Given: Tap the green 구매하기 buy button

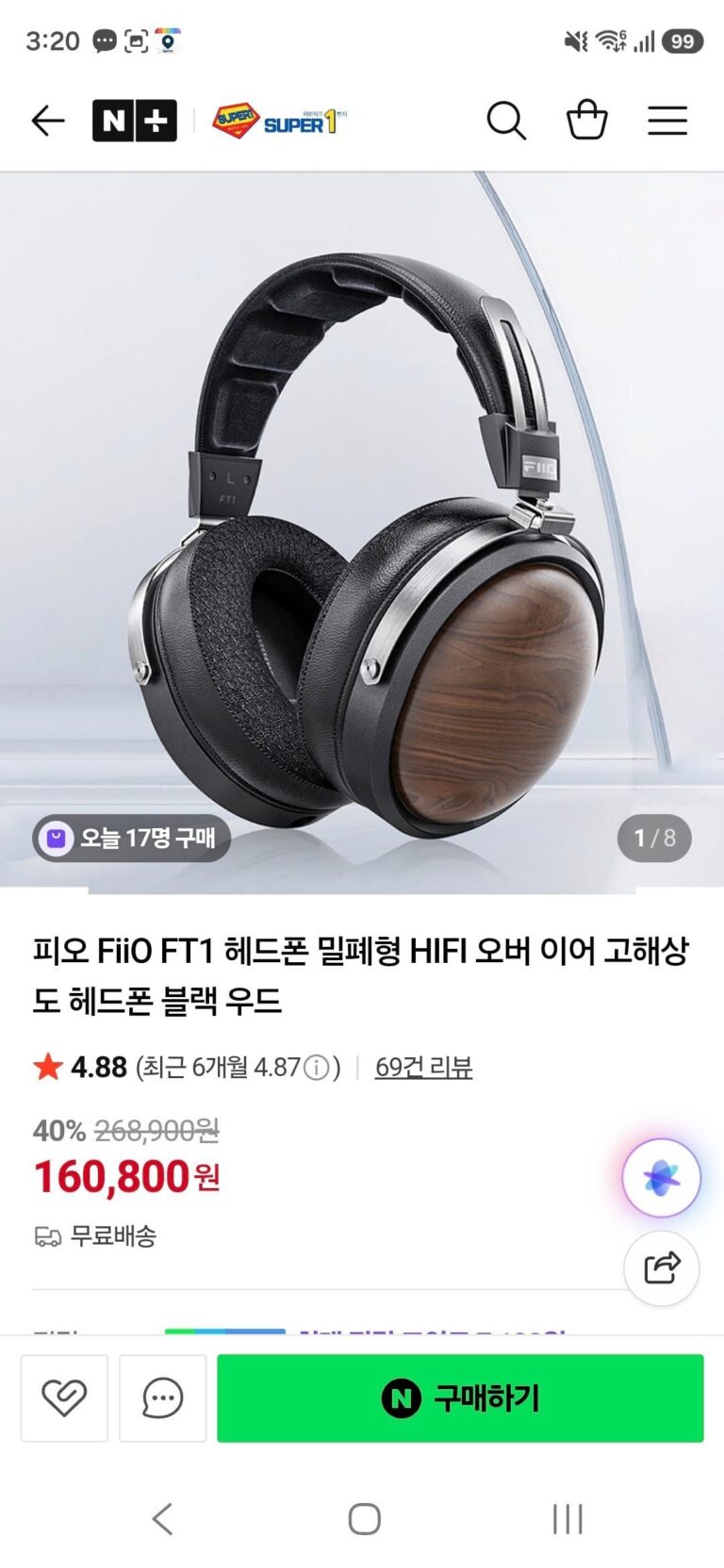Looking at the screenshot, I should (460, 1397).
